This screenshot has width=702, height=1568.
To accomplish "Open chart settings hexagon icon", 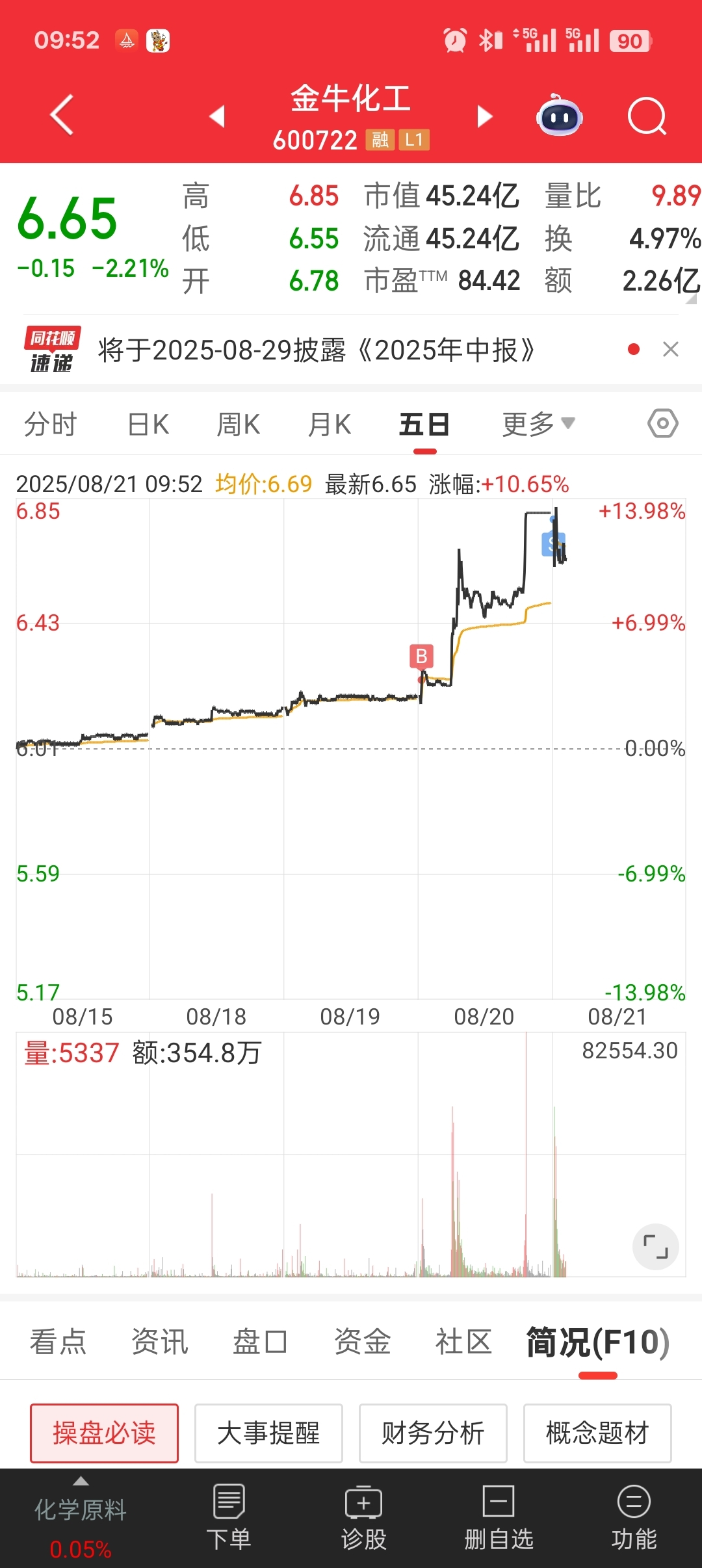I will pyautogui.click(x=663, y=423).
